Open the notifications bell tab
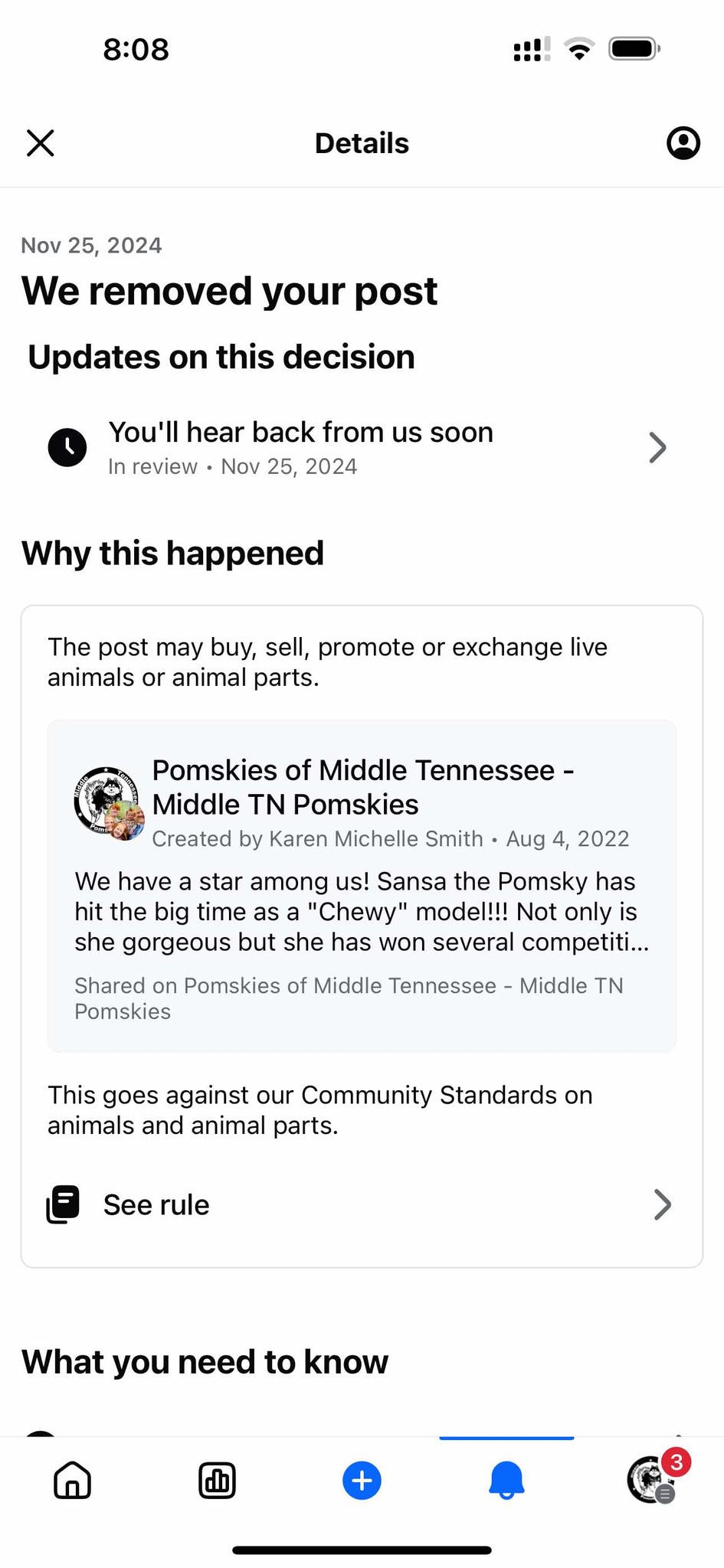Image resolution: width=724 pixels, height=1568 pixels. tap(506, 1480)
